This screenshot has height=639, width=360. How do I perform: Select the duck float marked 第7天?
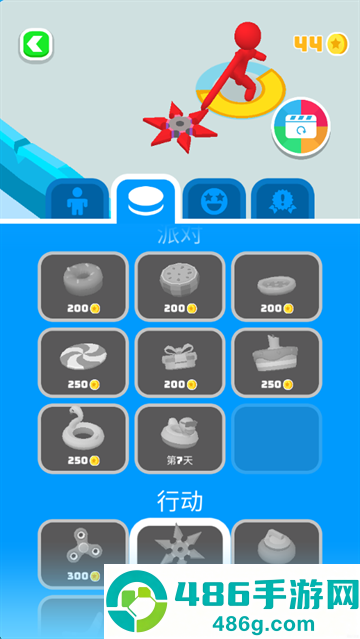[180, 438]
